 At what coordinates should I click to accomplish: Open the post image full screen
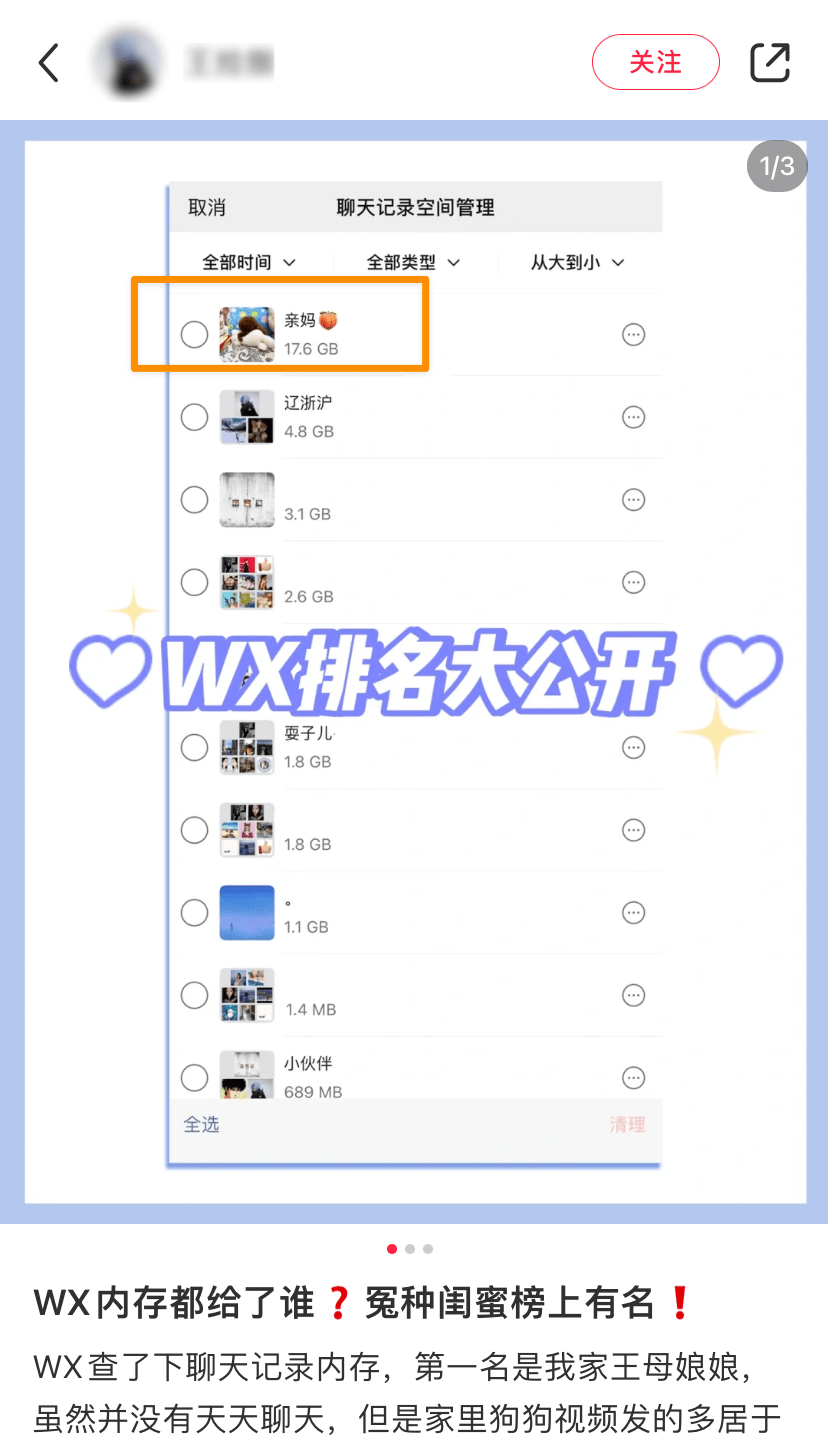tap(414, 672)
